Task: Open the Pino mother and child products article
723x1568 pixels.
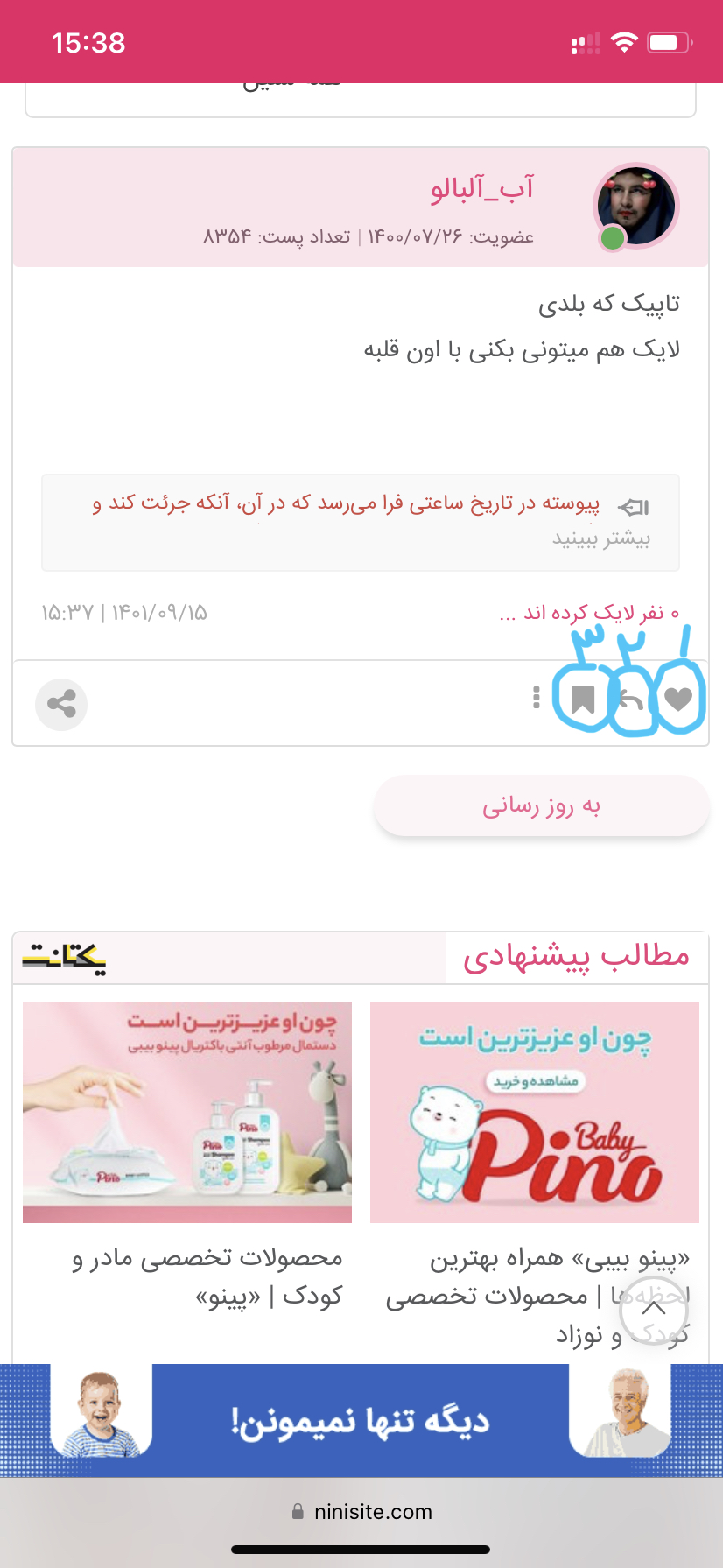Action: (x=187, y=1113)
